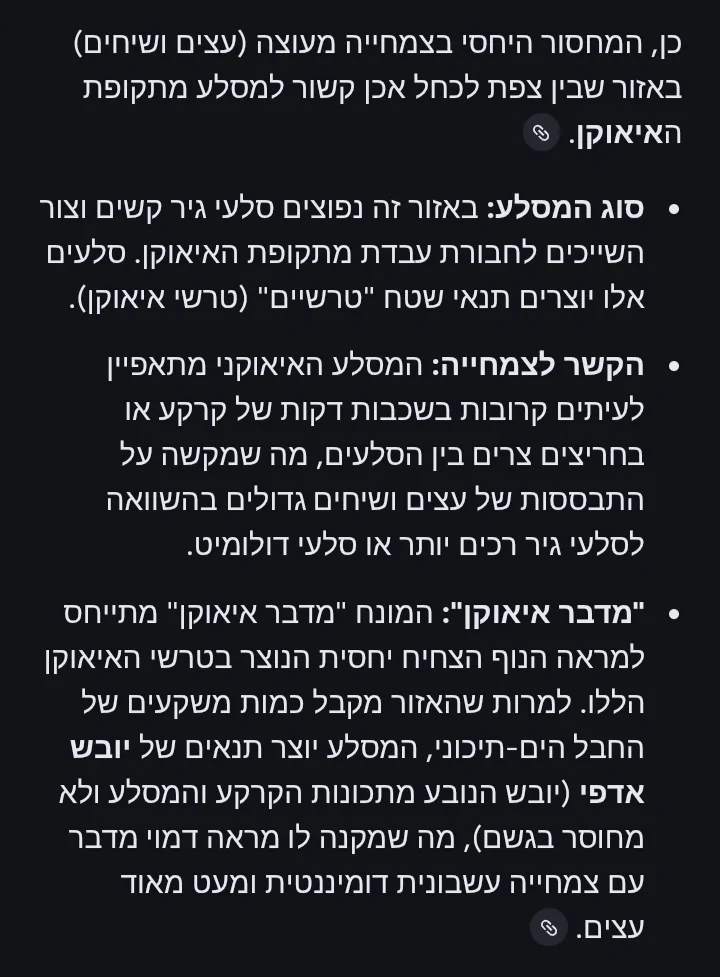Image resolution: width=720 pixels, height=977 pixels.
Task: Open the source link after the 'מדבר איאוקן' bullet
Action: [549, 927]
